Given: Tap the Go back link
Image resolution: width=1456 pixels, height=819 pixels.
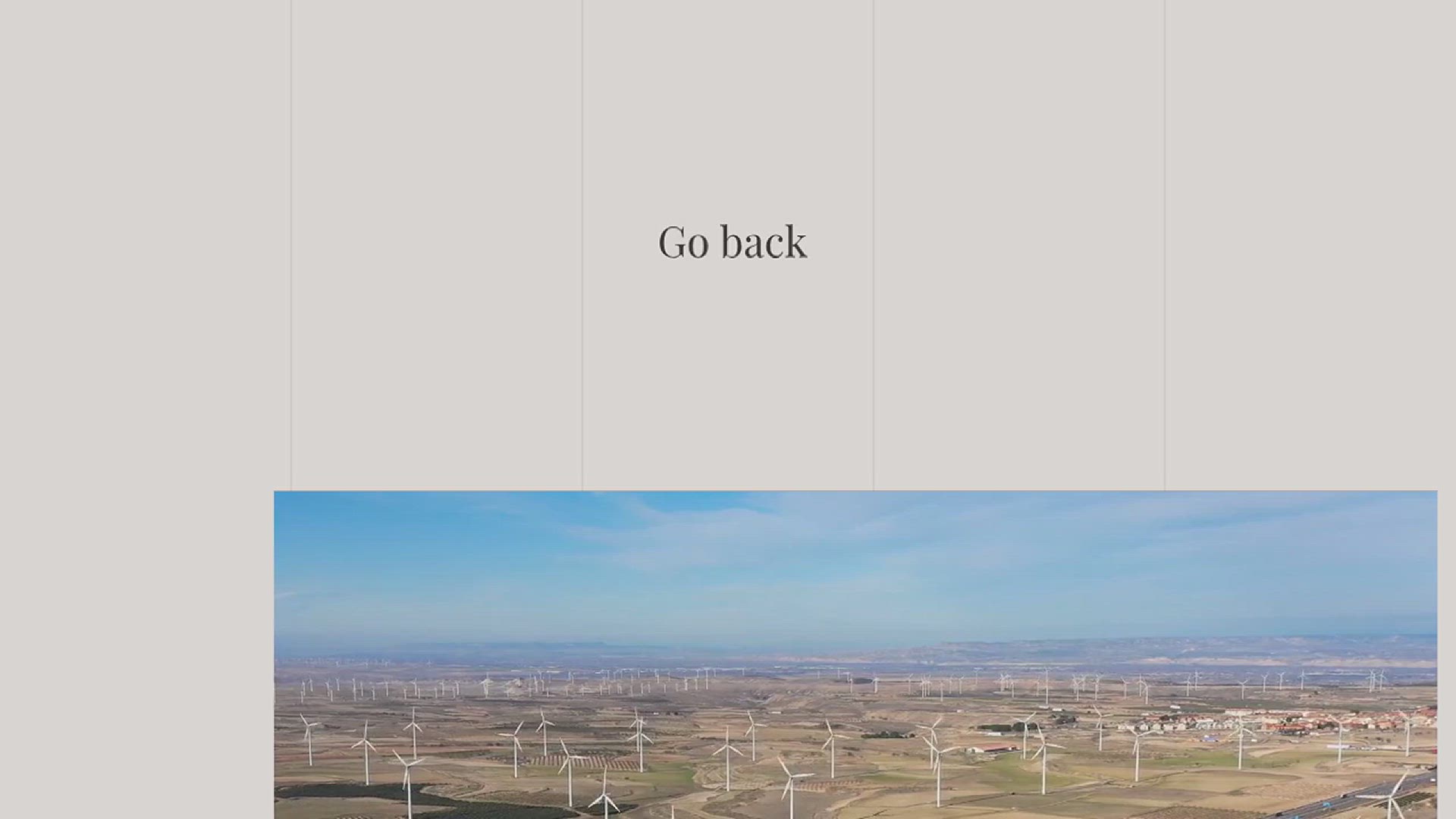Looking at the screenshot, I should coord(732,242).
